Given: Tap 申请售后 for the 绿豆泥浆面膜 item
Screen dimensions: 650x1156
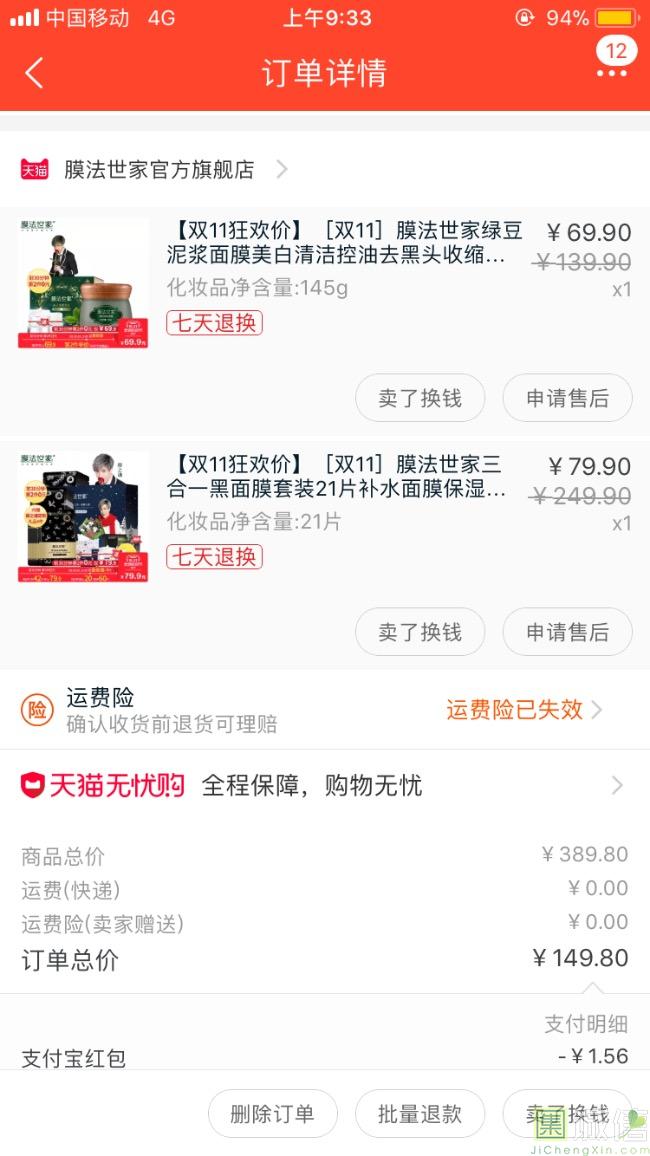Looking at the screenshot, I should click(567, 398).
